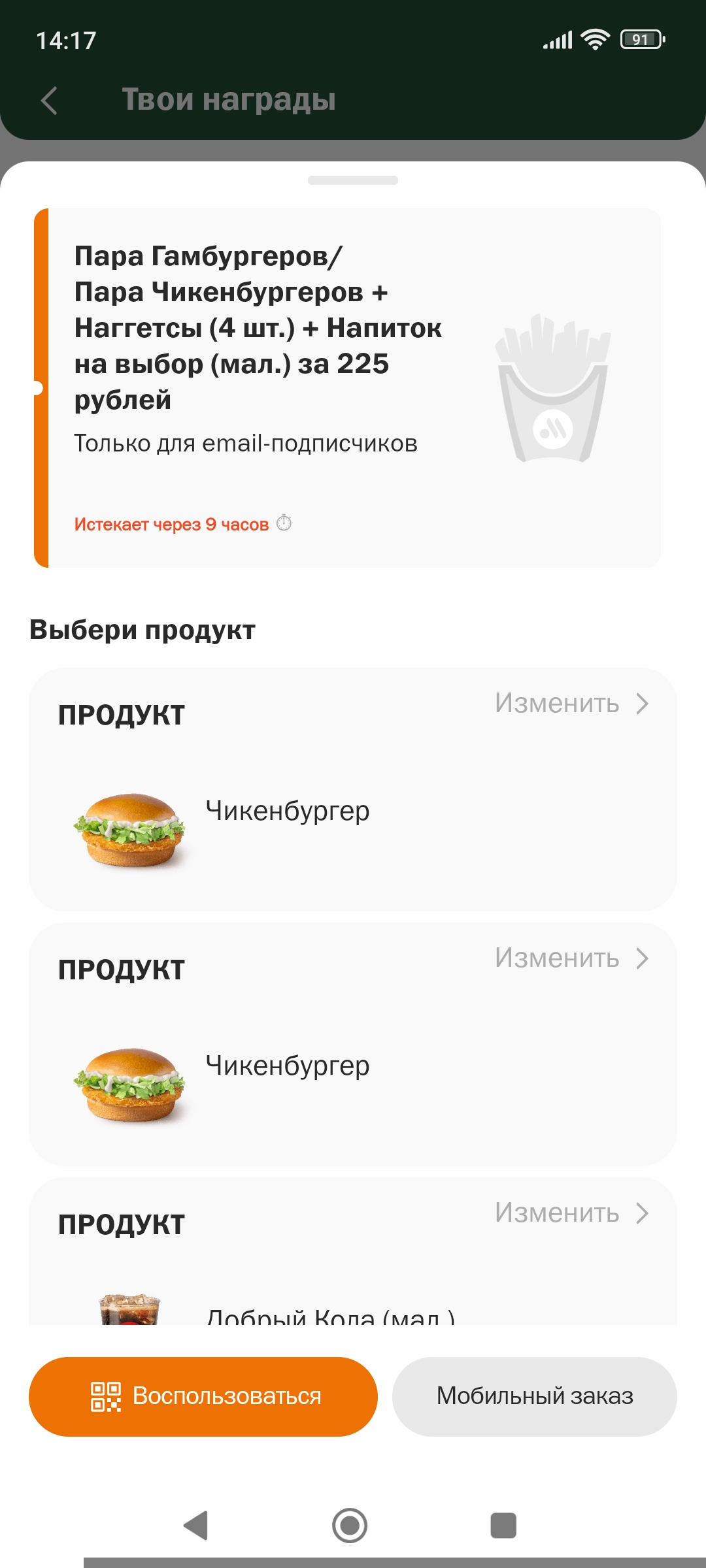Open Мобильный заказ

535,1396
